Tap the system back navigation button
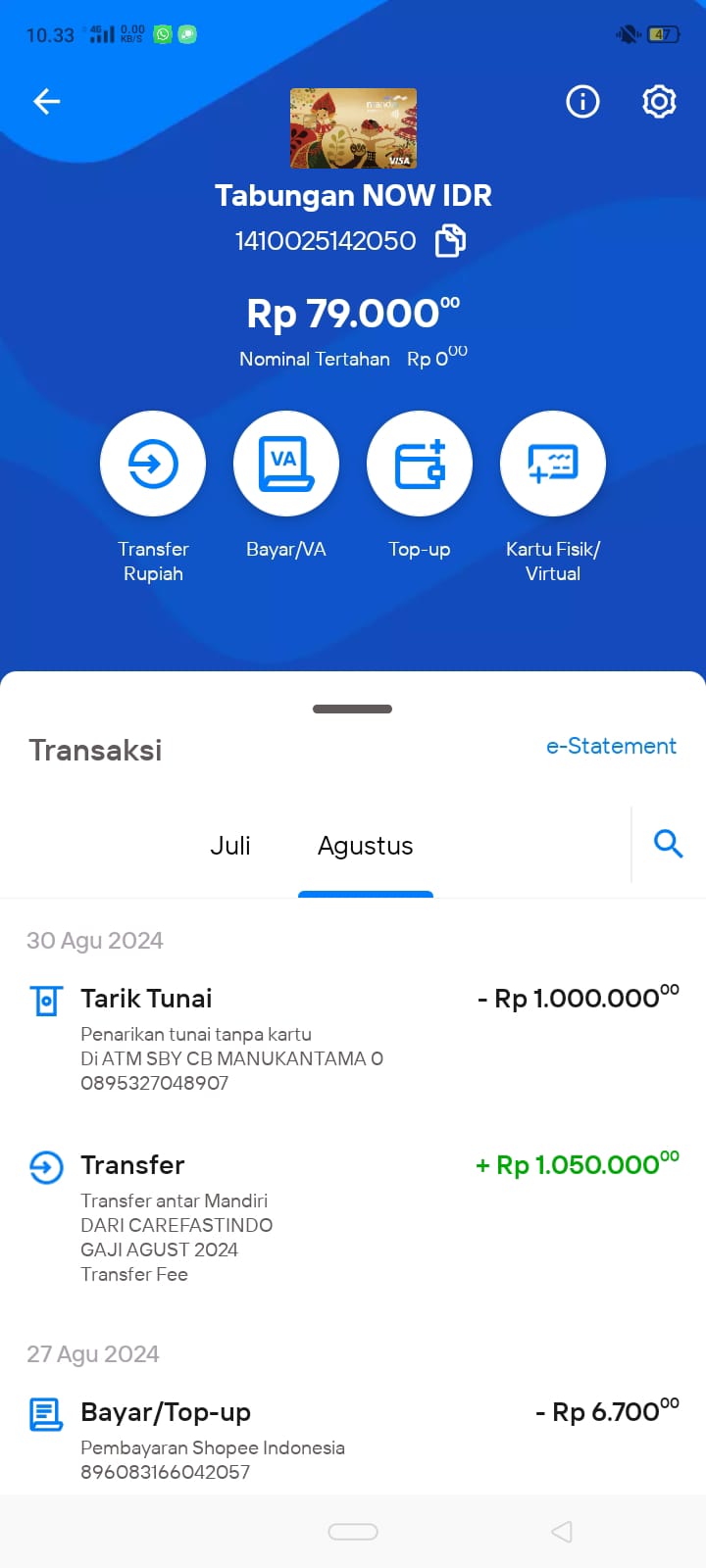The height and width of the screenshot is (1568, 706). [x=561, y=1532]
